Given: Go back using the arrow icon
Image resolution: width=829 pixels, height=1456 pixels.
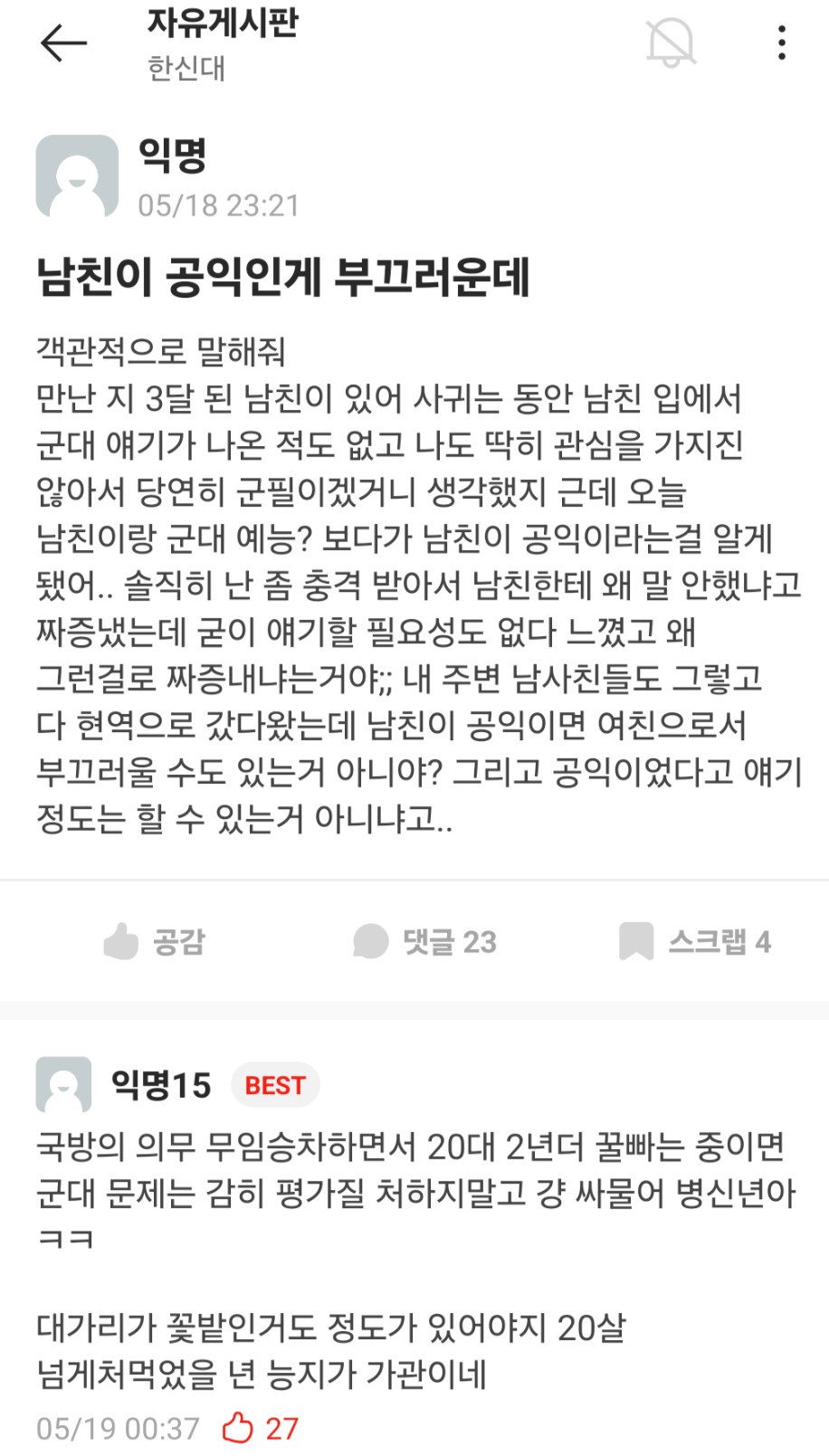Looking at the screenshot, I should click(x=63, y=43).
